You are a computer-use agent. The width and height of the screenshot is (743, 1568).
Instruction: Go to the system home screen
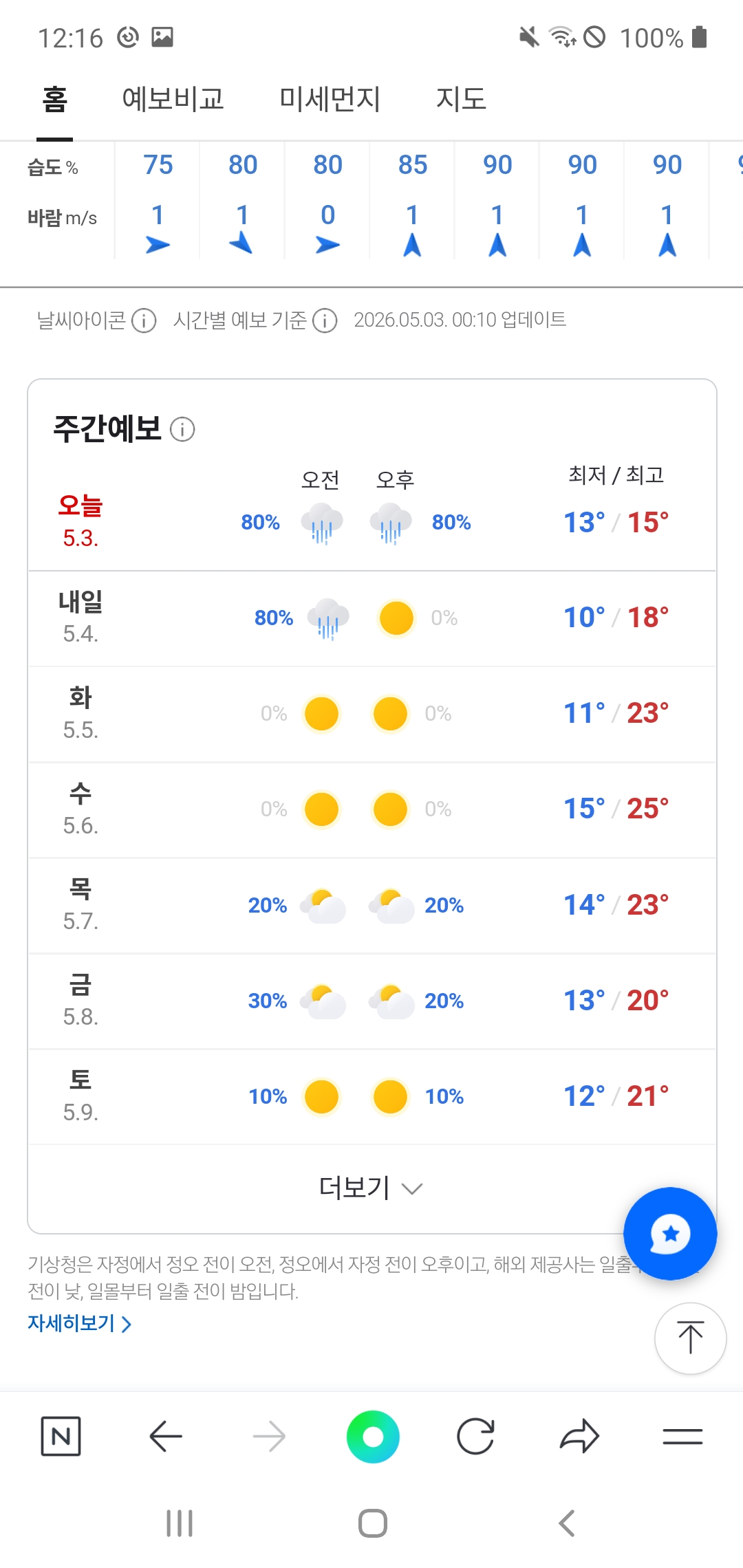(373, 1523)
